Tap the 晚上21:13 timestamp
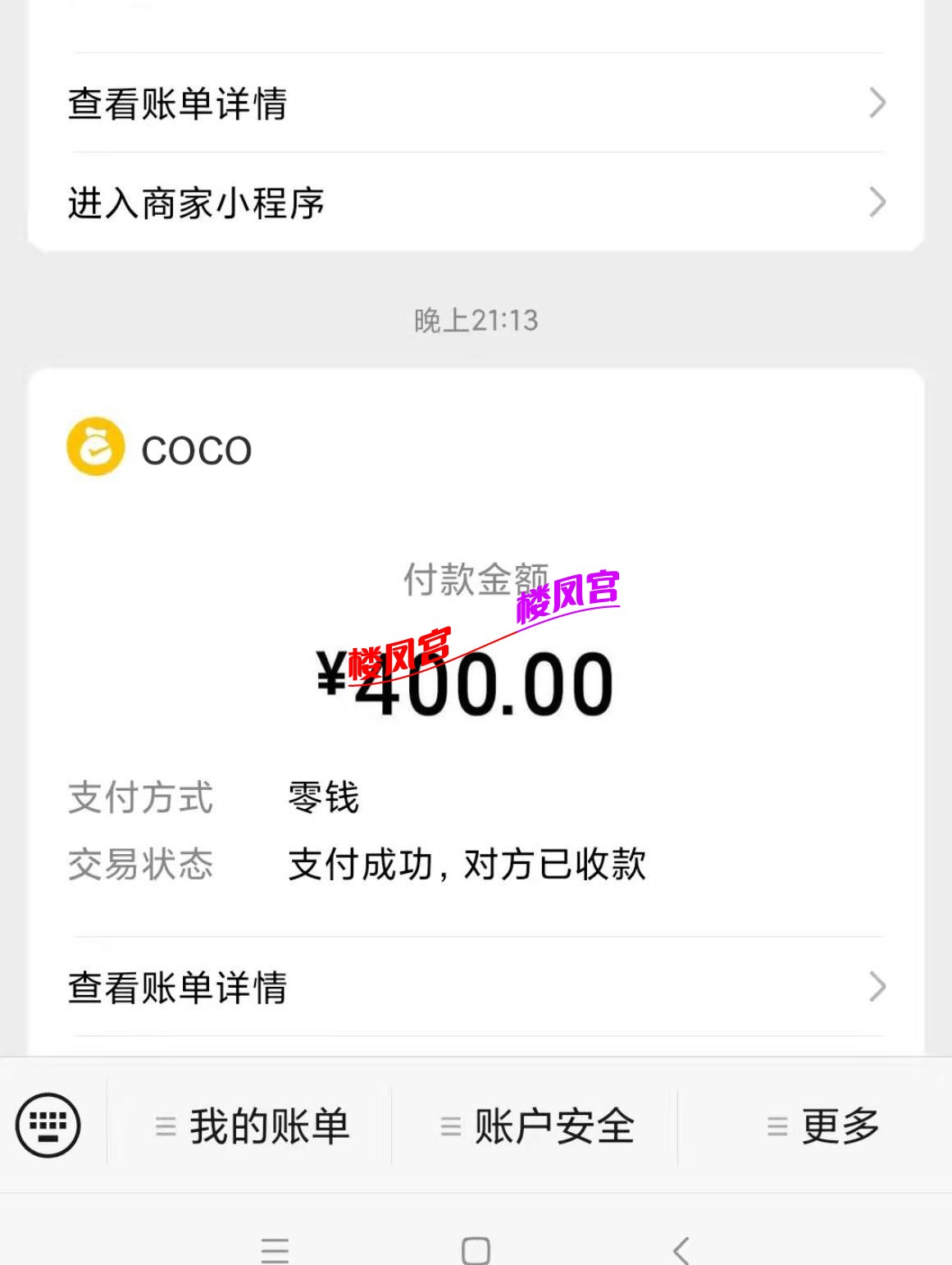 coord(476,321)
